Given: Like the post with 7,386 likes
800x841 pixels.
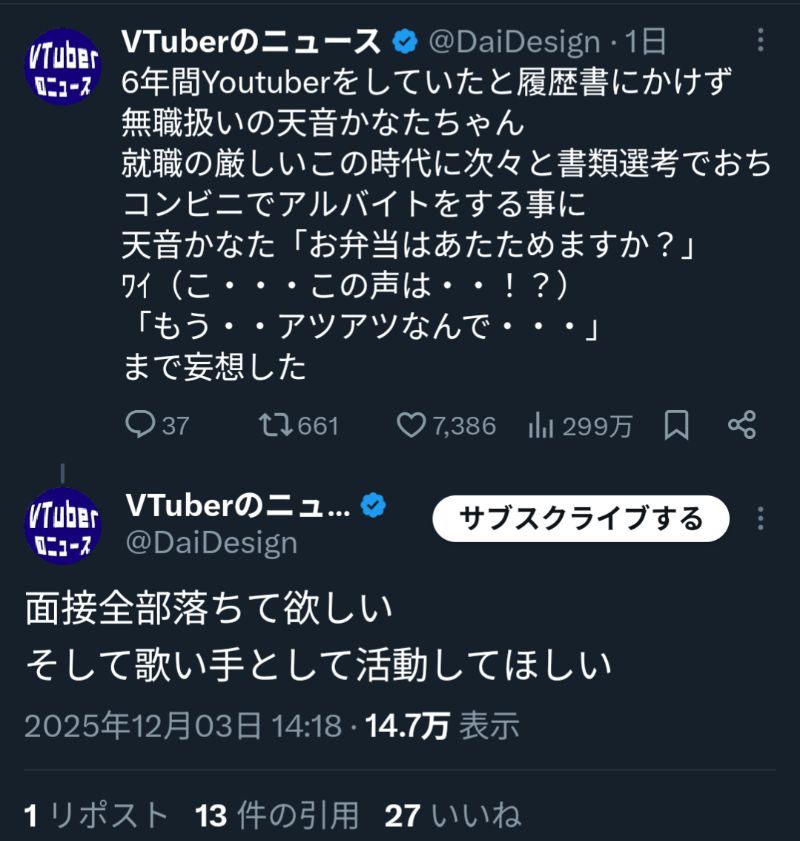Looking at the screenshot, I should 446,425.
